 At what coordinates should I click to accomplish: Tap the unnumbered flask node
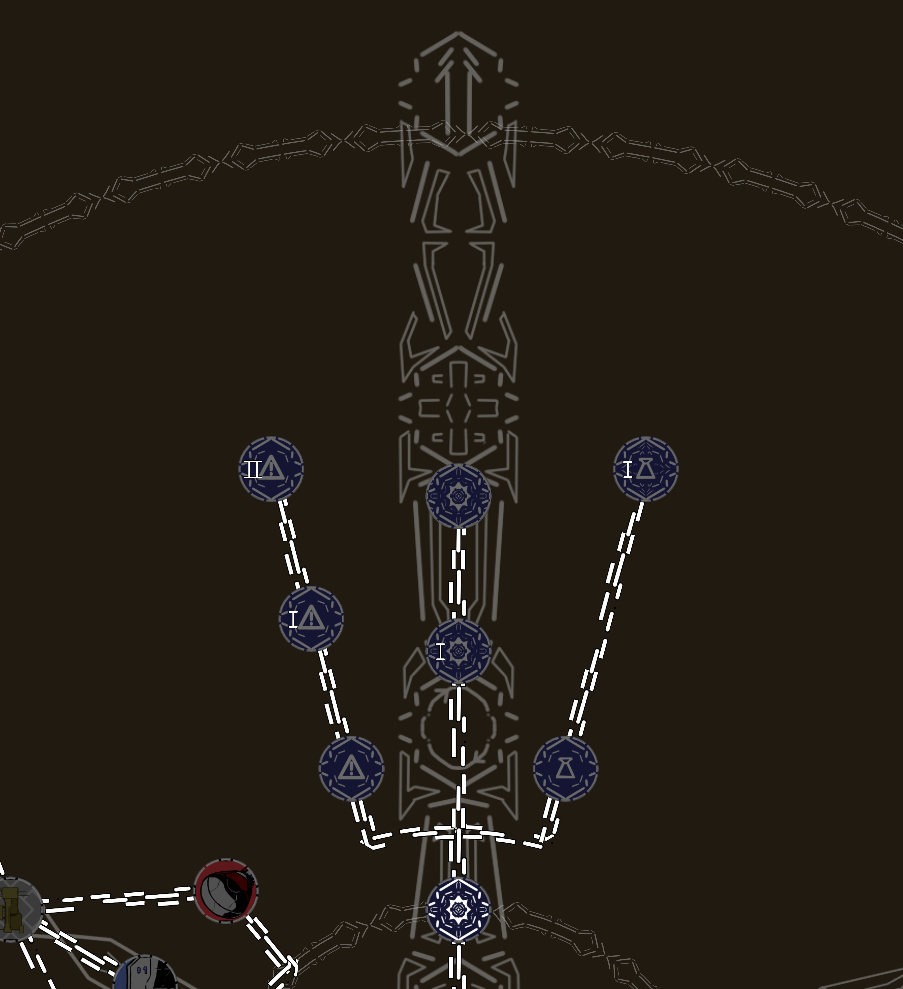click(566, 768)
